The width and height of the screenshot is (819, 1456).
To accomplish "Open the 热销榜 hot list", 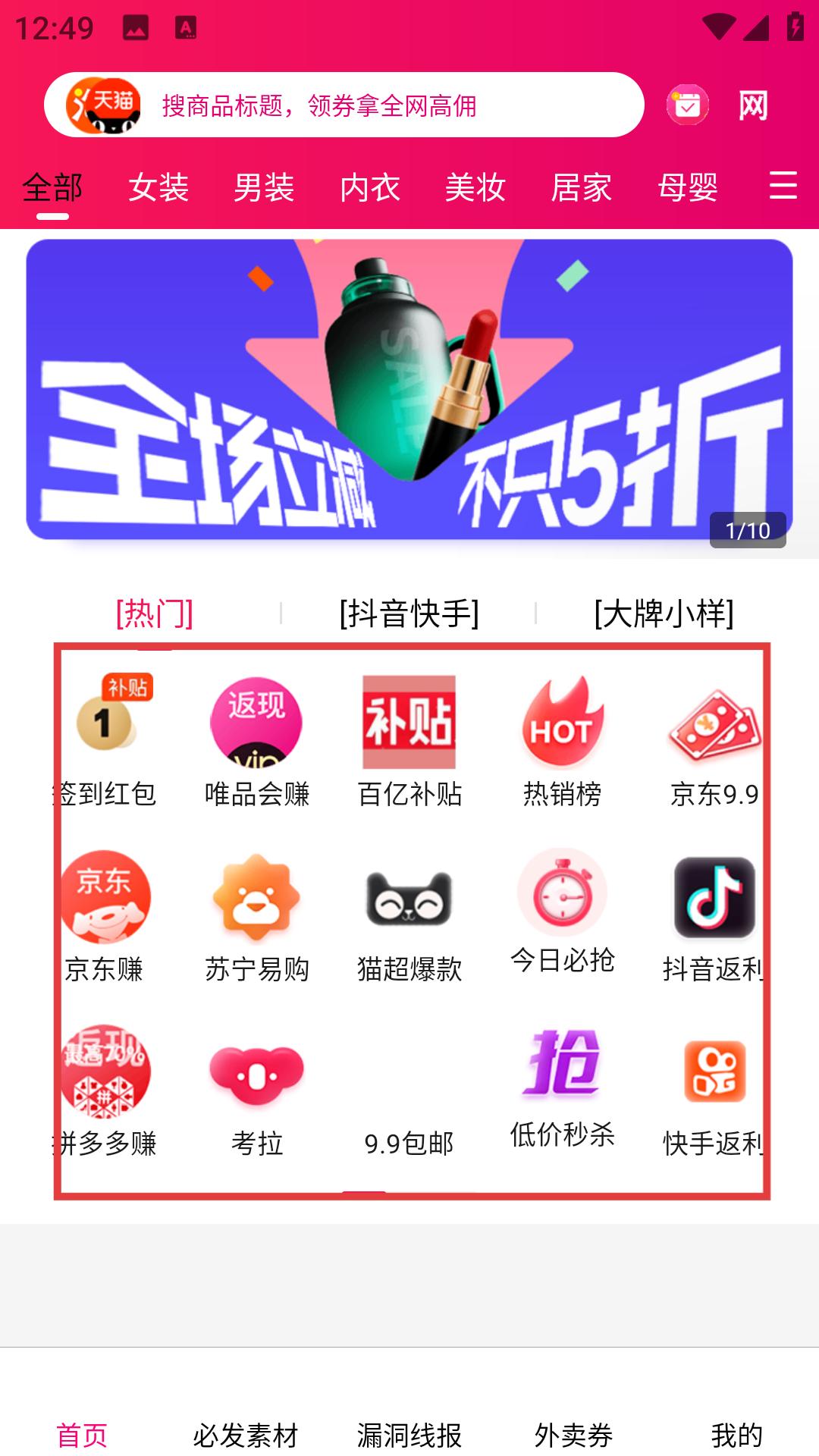I will click(x=562, y=740).
